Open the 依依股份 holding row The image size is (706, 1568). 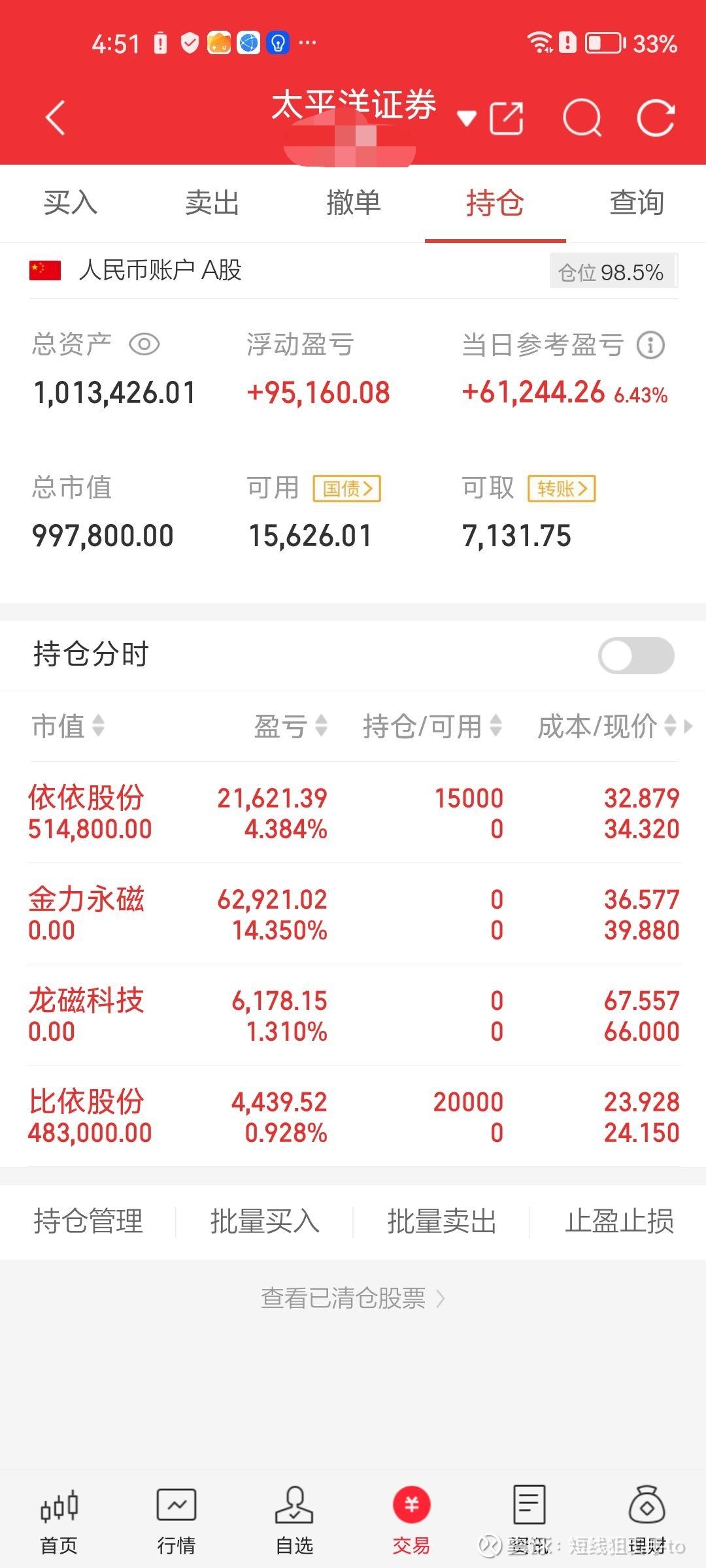[353, 813]
